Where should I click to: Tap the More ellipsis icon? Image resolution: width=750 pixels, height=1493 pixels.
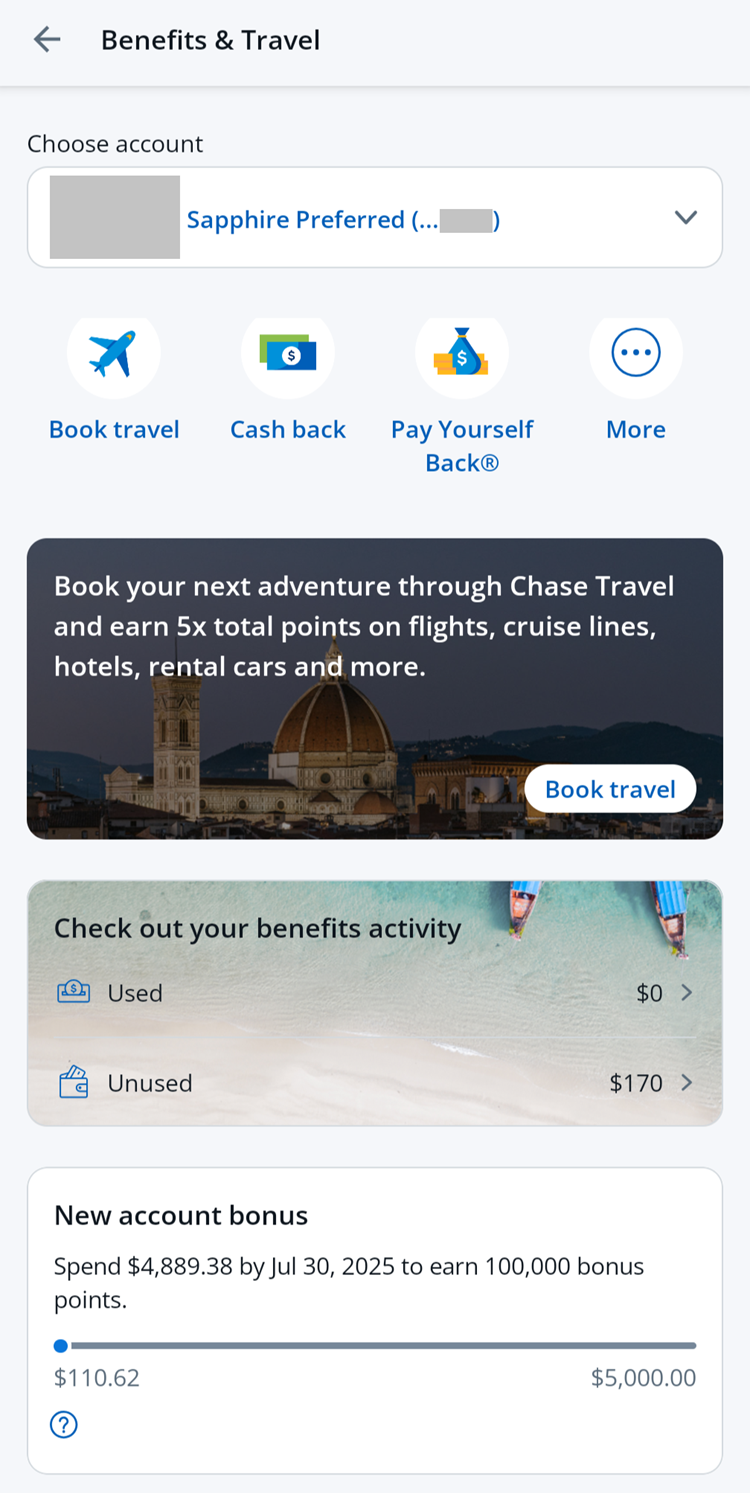[x=635, y=352]
